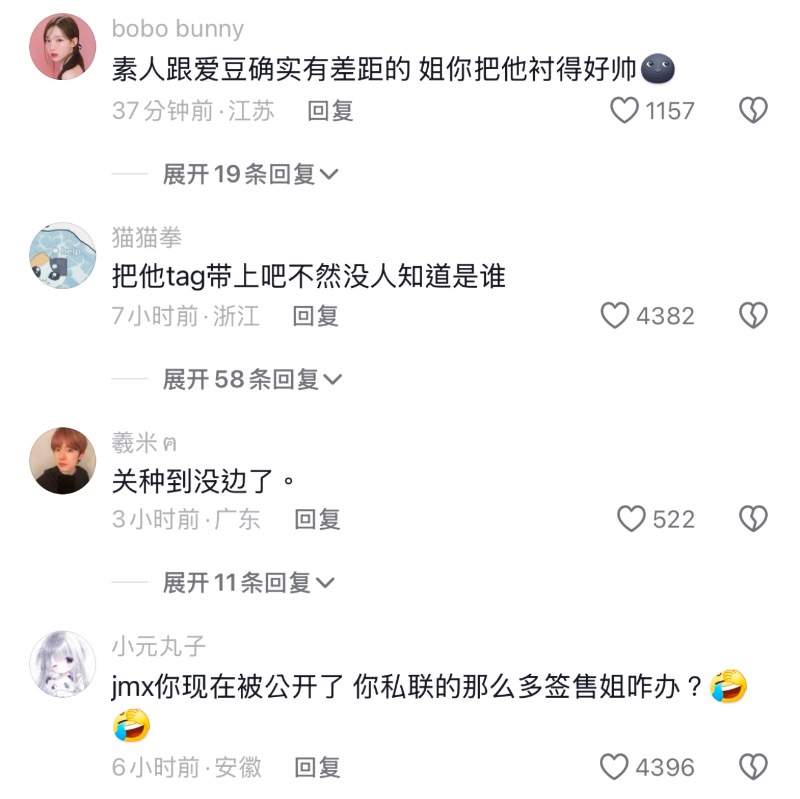The width and height of the screenshot is (800, 799).
Task: Like 小元丸子's comment
Action: click(x=614, y=767)
